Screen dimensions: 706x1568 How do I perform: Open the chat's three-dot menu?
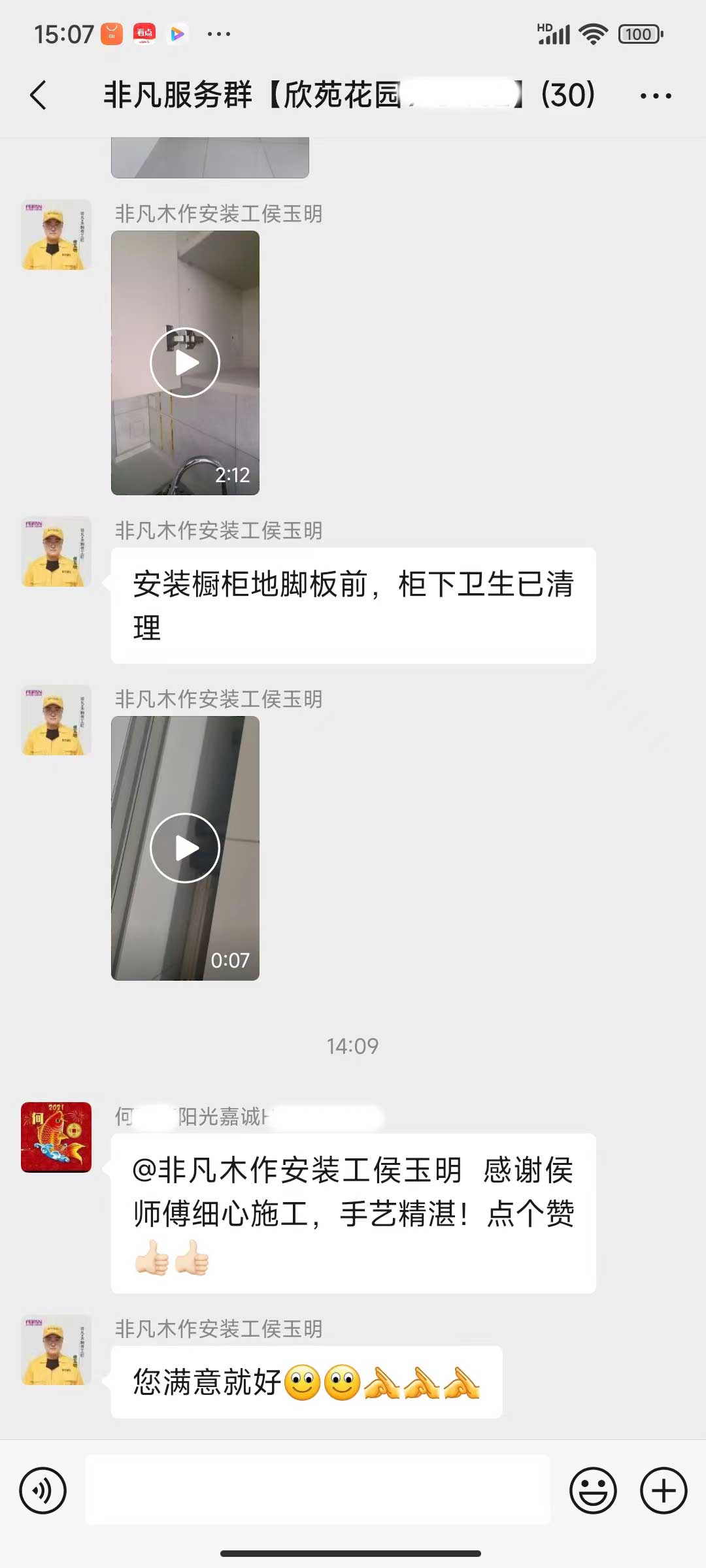(655, 96)
